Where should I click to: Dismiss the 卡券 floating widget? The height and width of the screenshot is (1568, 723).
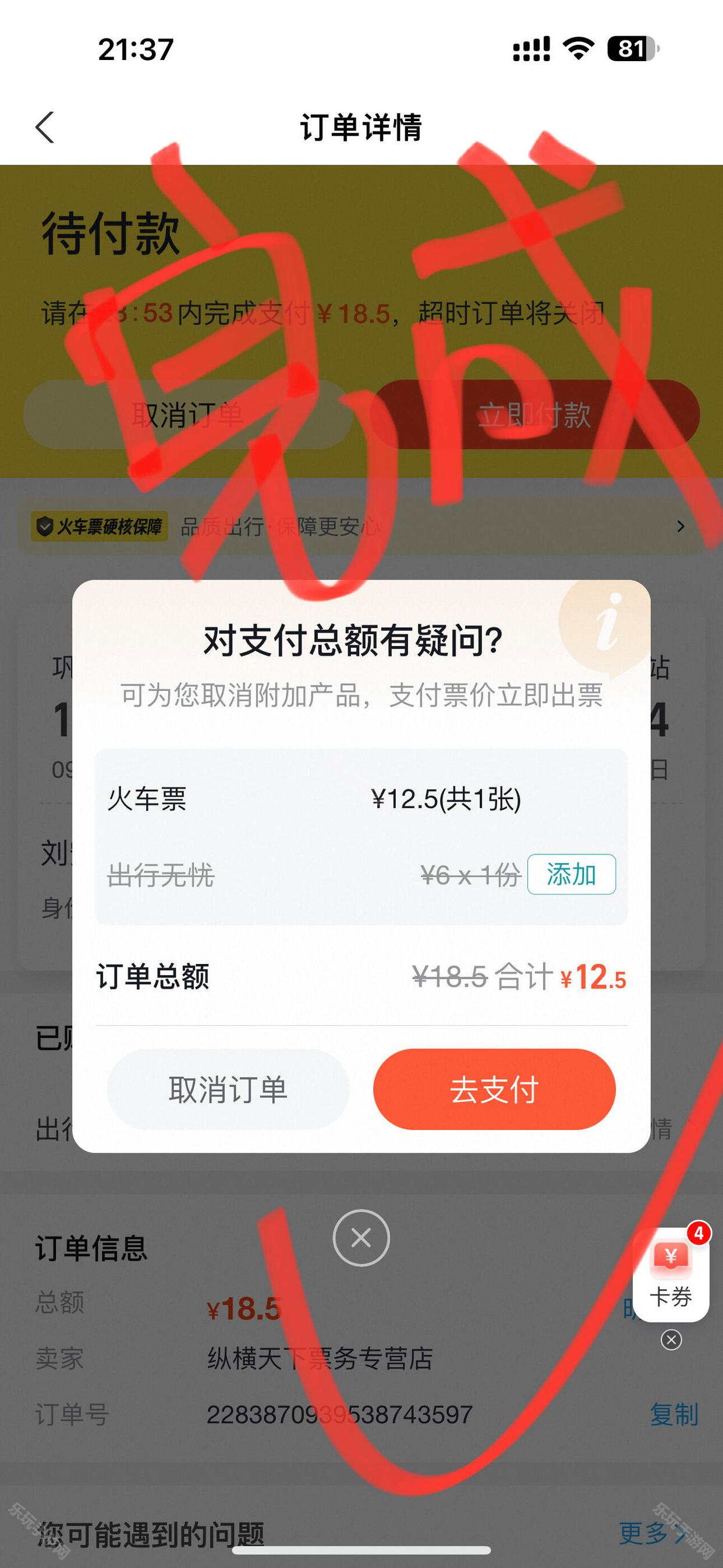pyautogui.click(x=671, y=1340)
